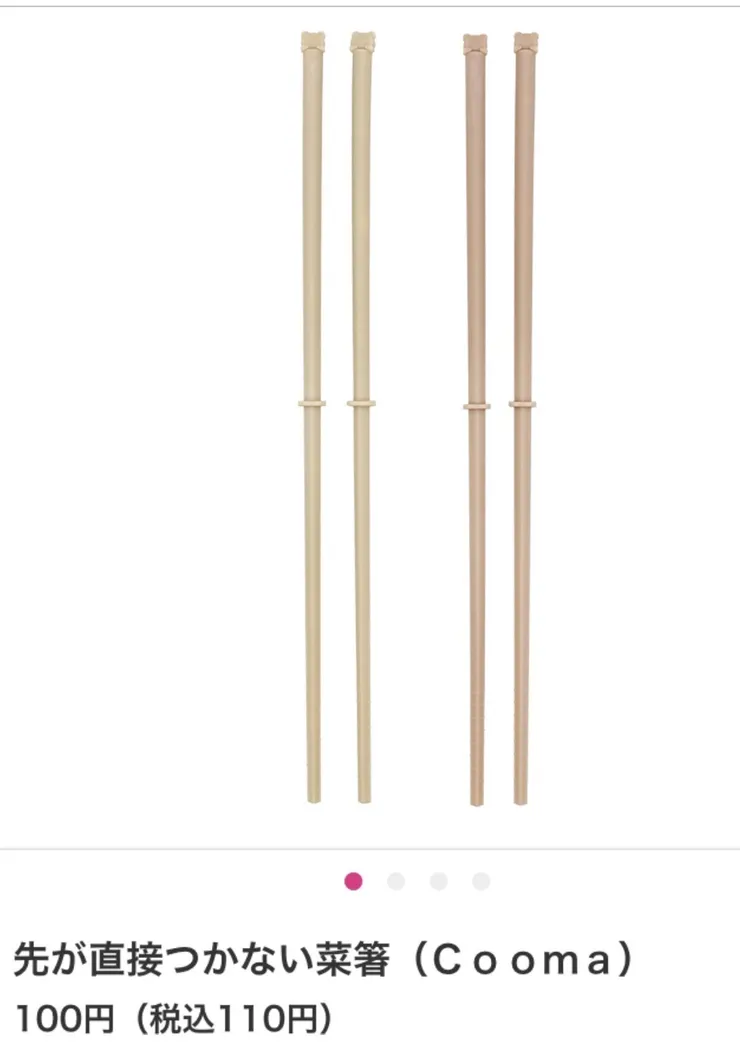Show the fourth product image dot
The height and width of the screenshot is (1053, 740).
(481, 881)
